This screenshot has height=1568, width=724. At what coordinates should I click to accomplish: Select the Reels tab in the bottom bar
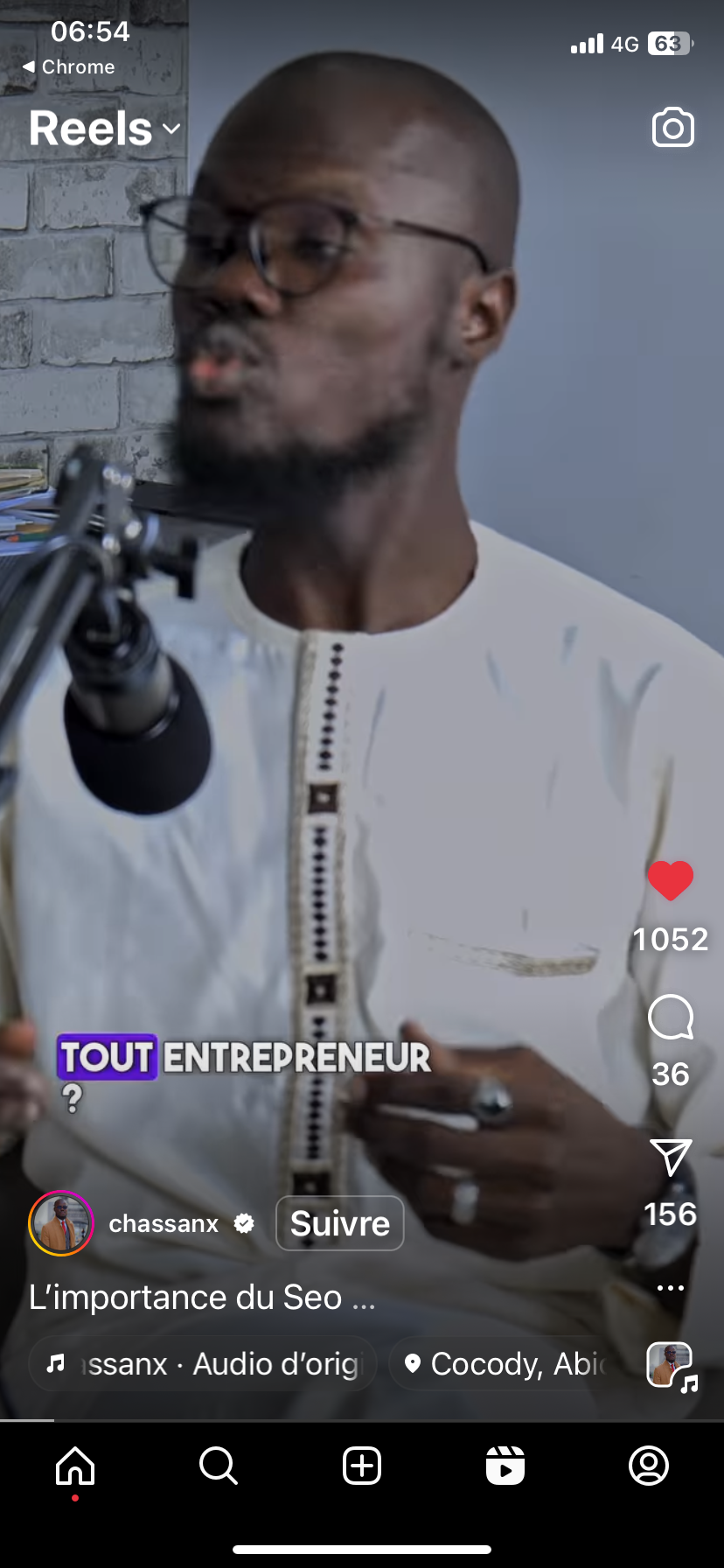pyautogui.click(x=505, y=1466)
